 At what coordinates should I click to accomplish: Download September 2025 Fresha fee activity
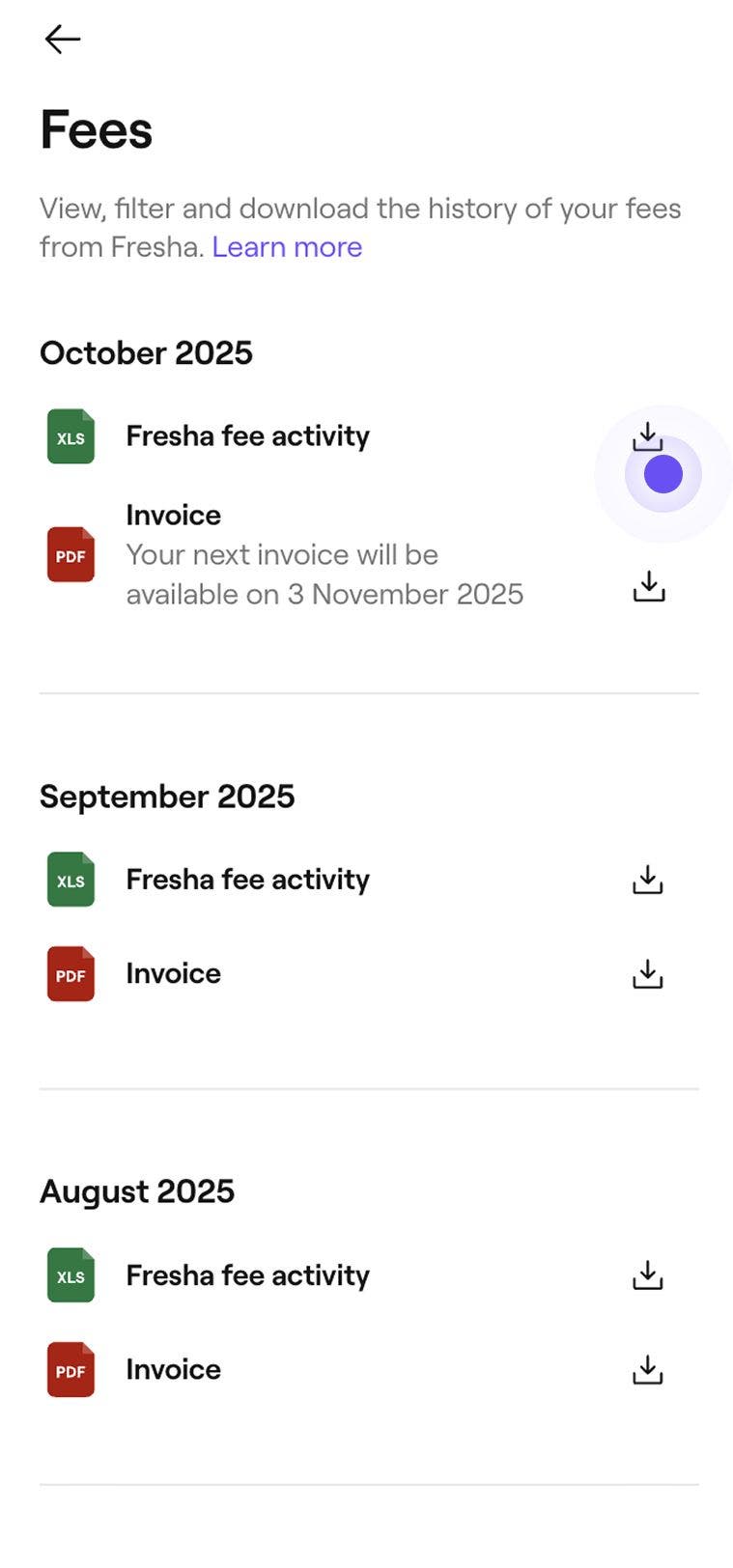point(647,880)
